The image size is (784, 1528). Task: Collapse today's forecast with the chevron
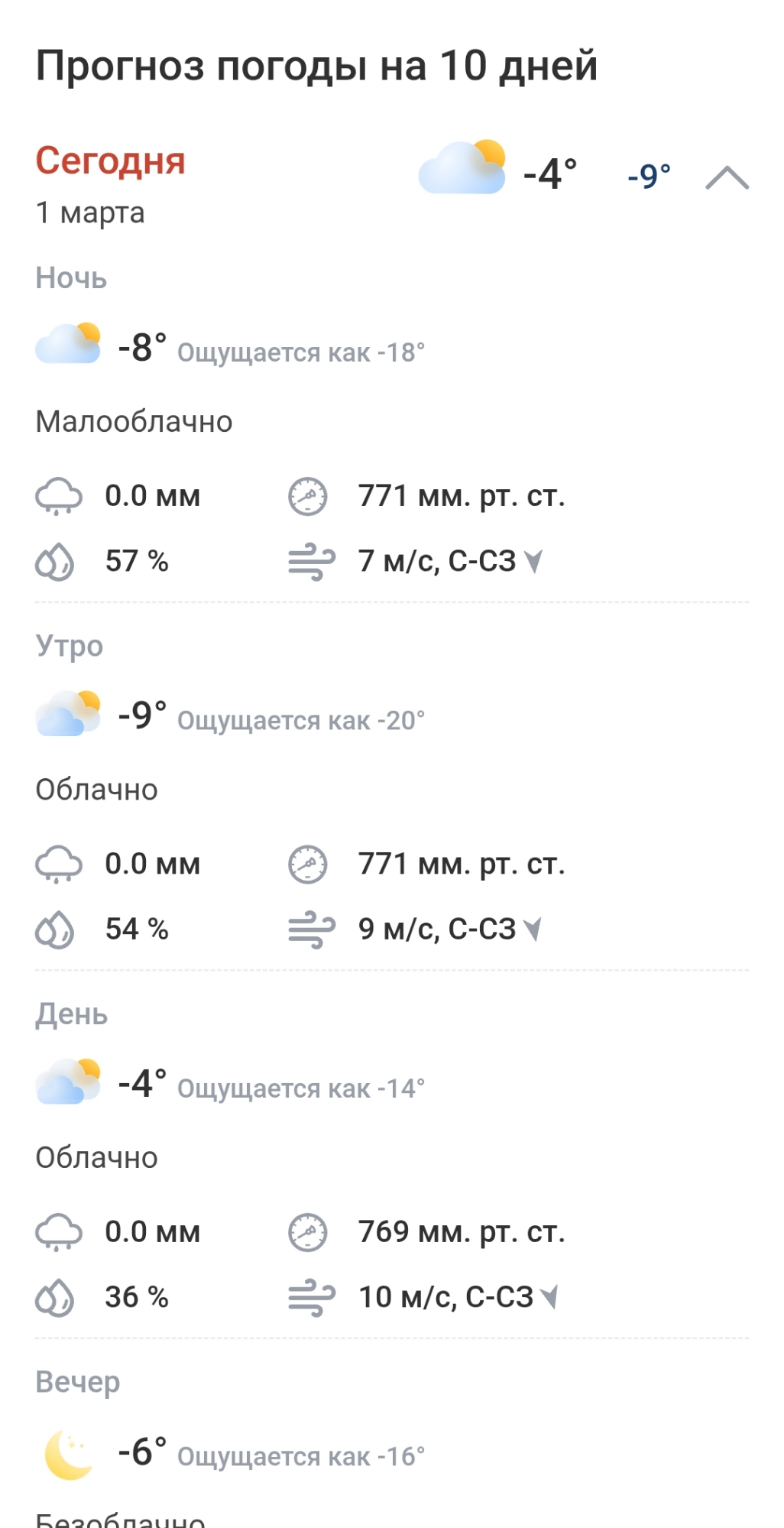pos(727,177)
